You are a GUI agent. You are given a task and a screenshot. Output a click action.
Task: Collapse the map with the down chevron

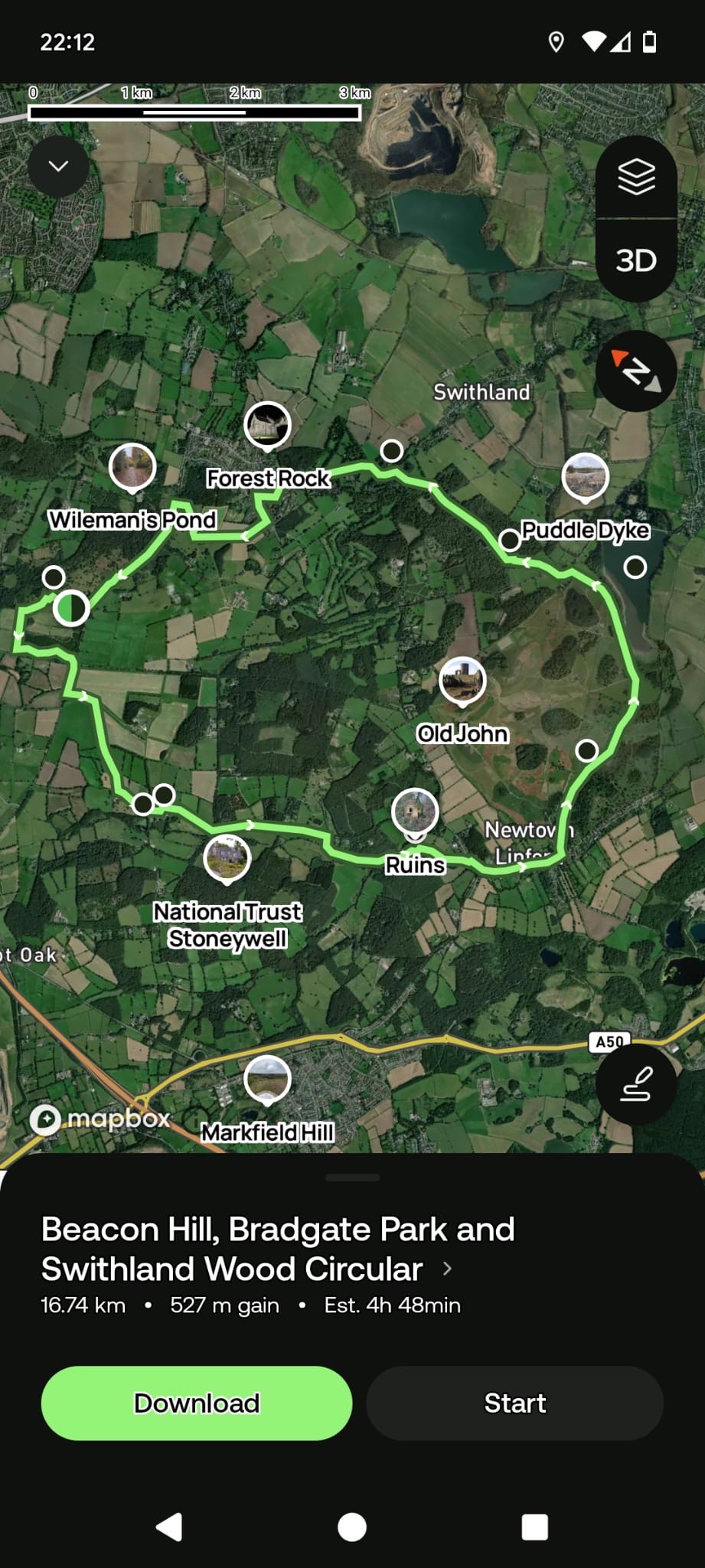[x=58, y=166]
